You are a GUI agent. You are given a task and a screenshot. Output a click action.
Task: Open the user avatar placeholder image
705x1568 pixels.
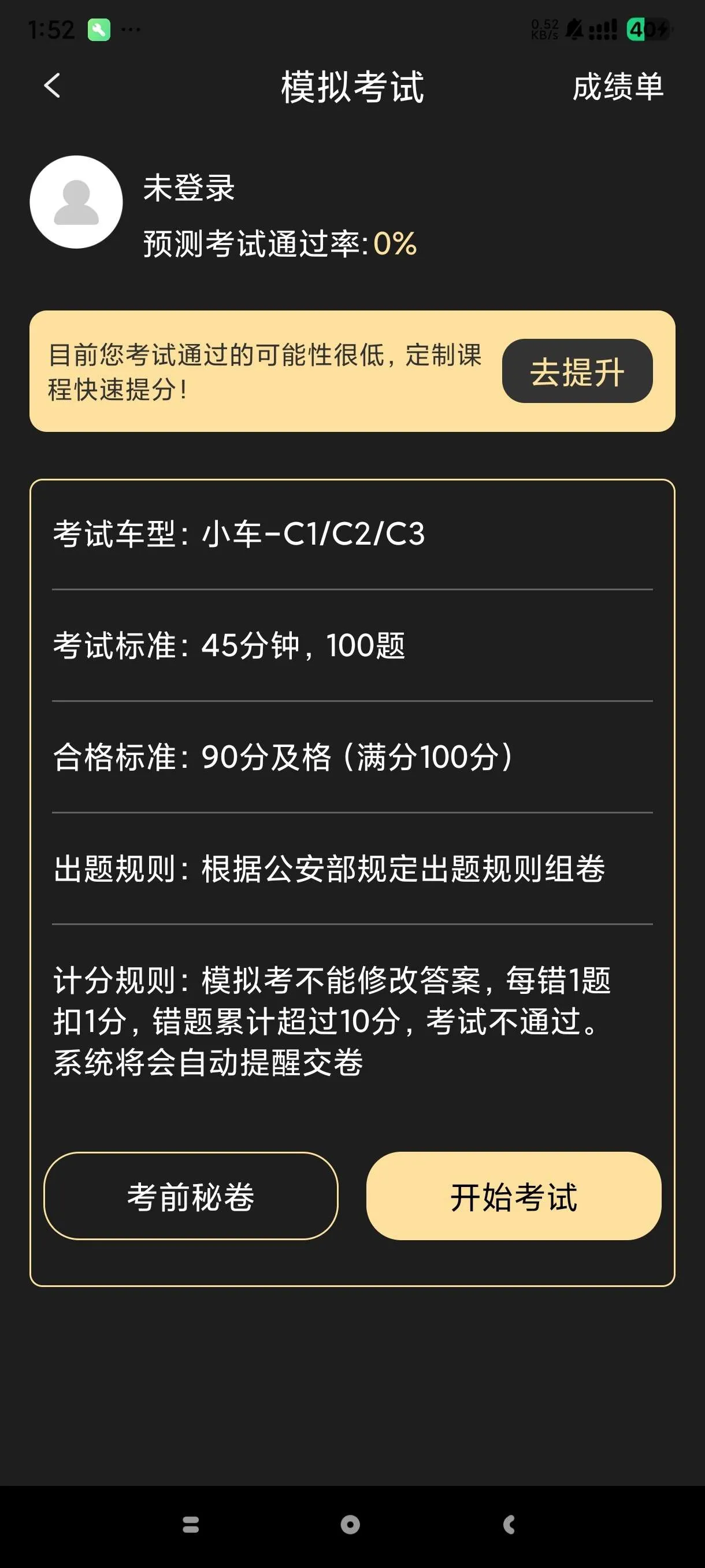pos(77,202)
